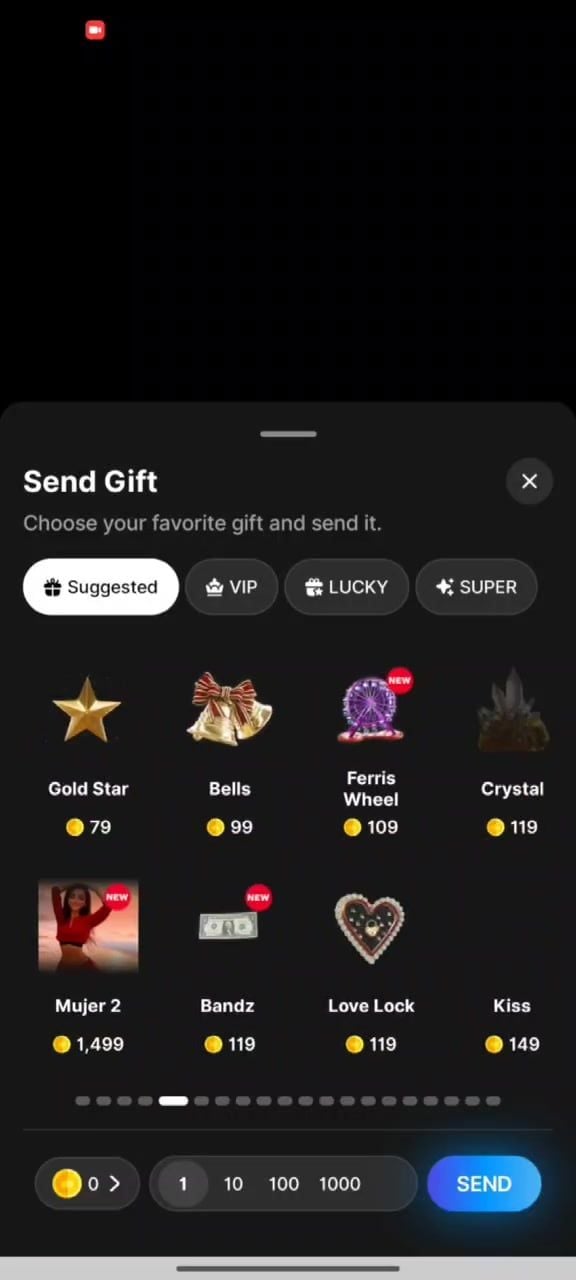The image size is (576, 1280).
Task: Pick the Bandz gift
Action: (x=228, y=965)
